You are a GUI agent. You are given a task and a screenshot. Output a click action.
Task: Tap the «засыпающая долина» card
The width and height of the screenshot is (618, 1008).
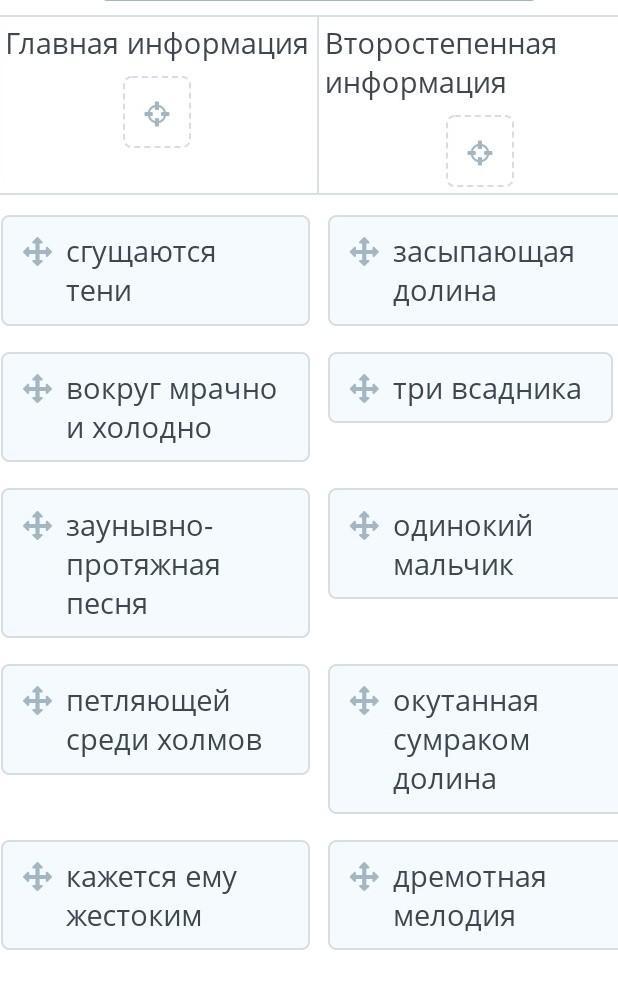pyautogui.click(x=473, y=271)
